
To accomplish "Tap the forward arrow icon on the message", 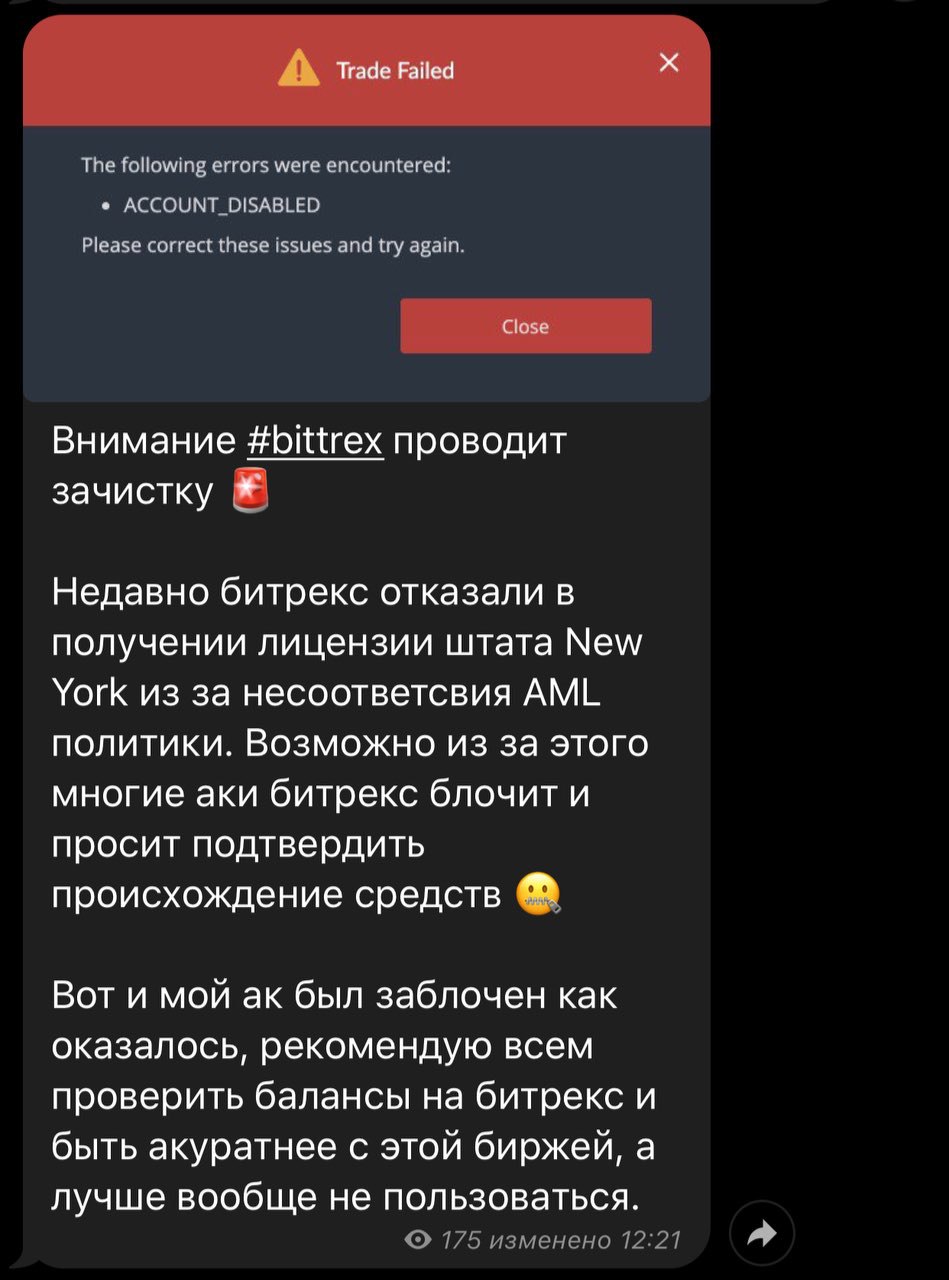I will [763, 1234].
